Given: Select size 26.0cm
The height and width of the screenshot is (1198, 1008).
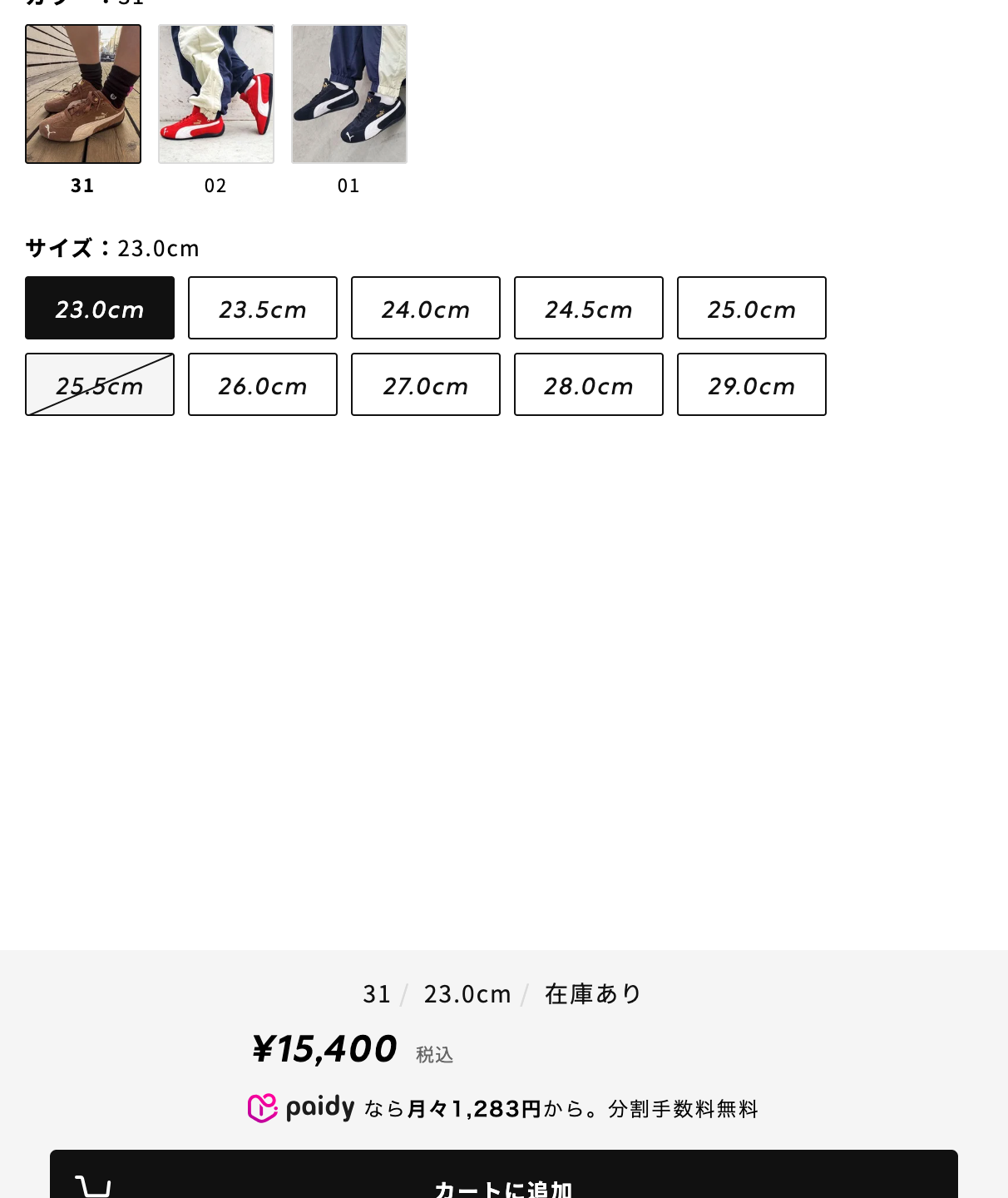Looking at the screenshot, I should pyautogui.click(x=263, y=384).
